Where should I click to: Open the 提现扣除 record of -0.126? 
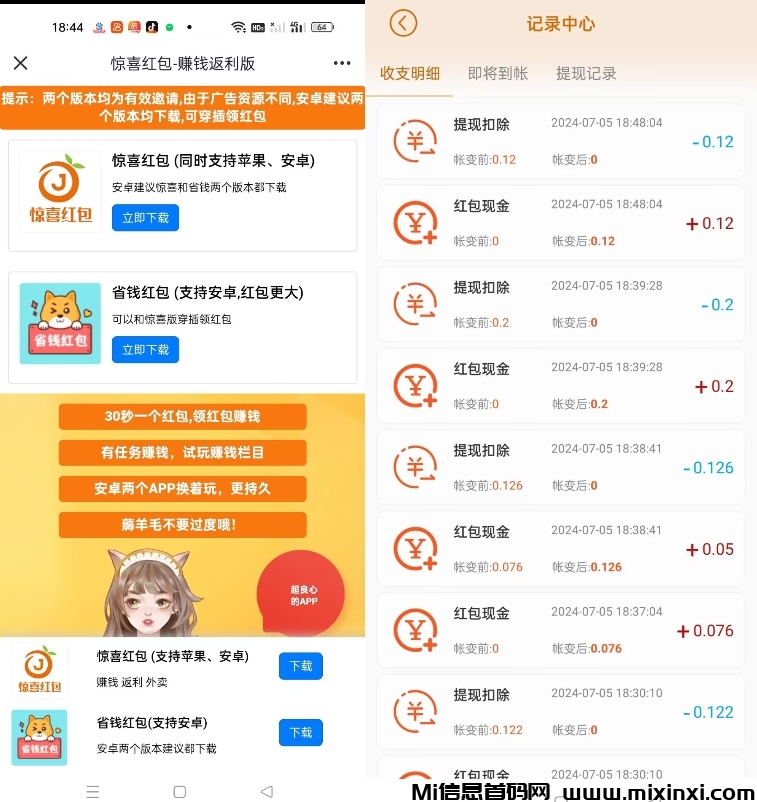coord(560,467)
